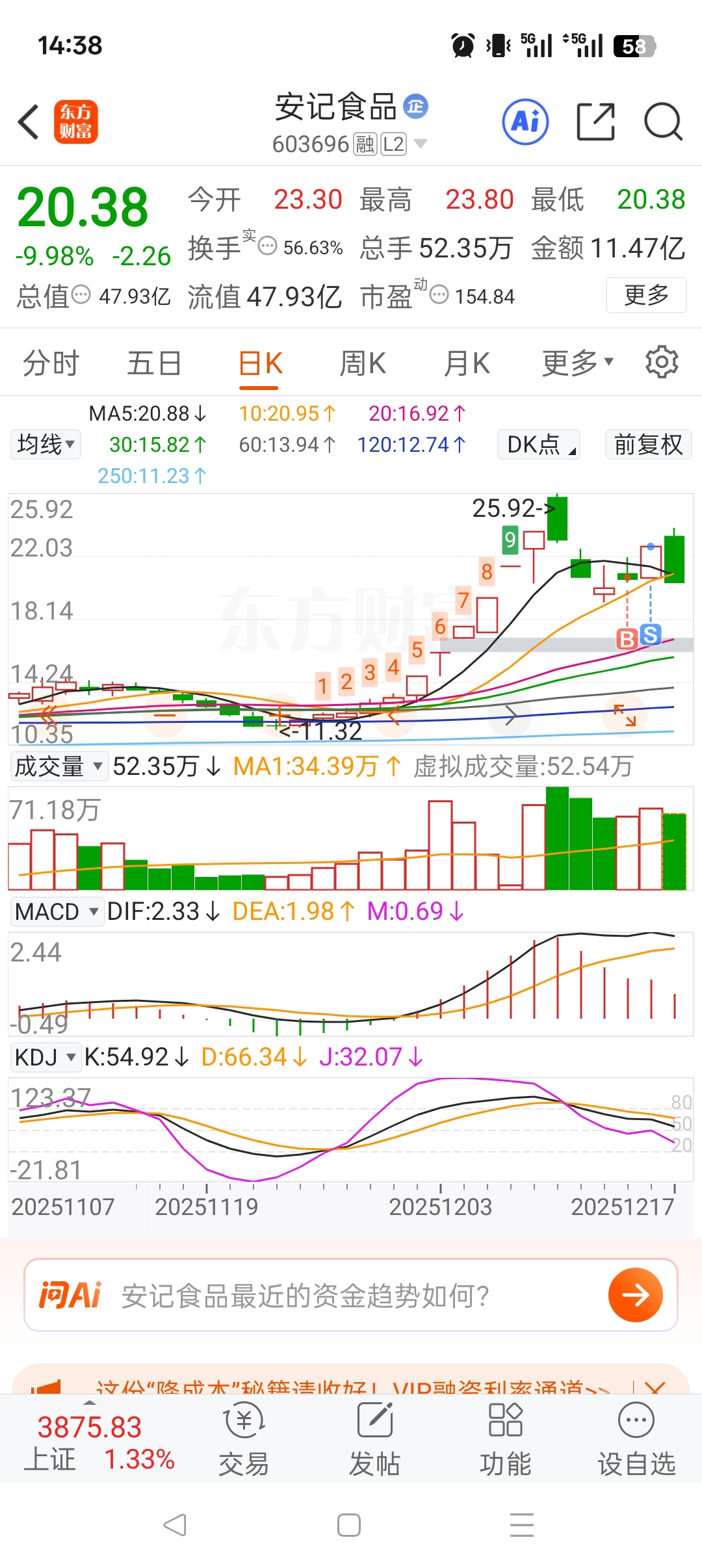Change the 前复权 adjustment setting

(x=648, y=445)
